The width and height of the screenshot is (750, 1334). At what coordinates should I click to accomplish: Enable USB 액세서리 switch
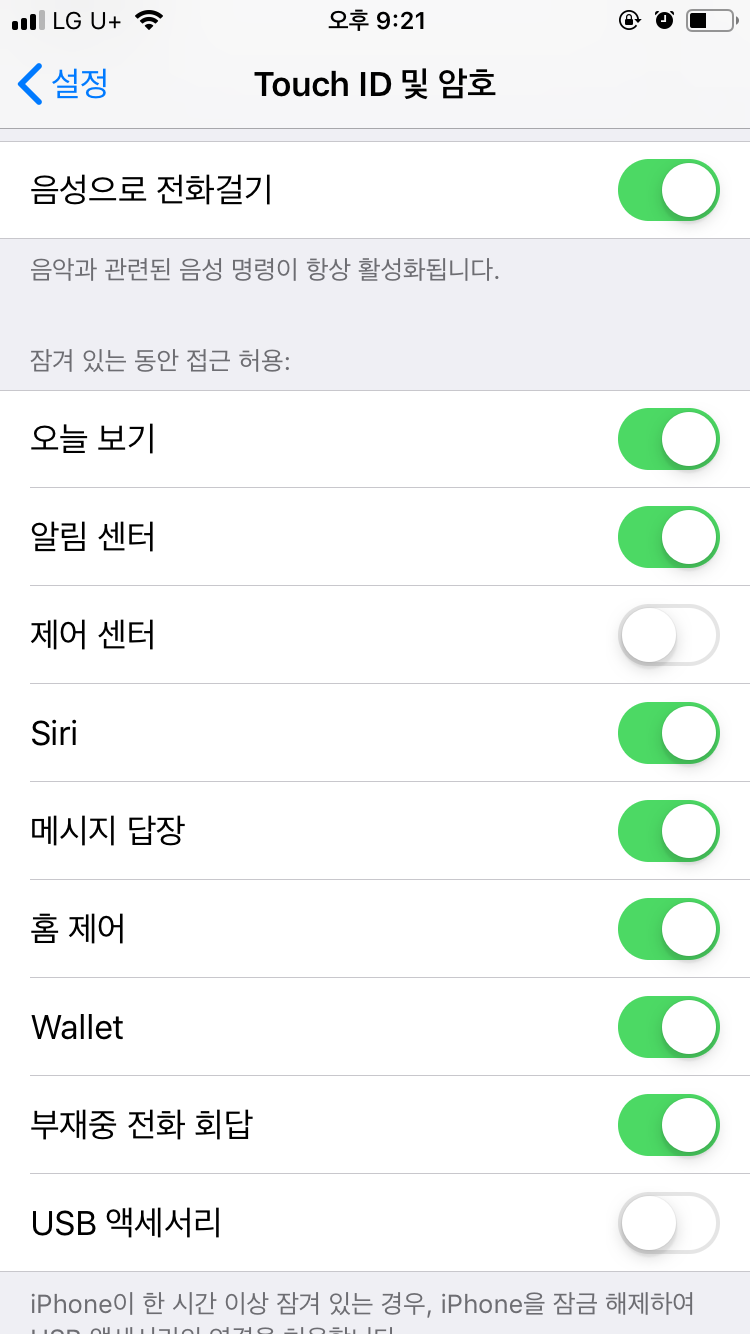tap(668, 1223)
